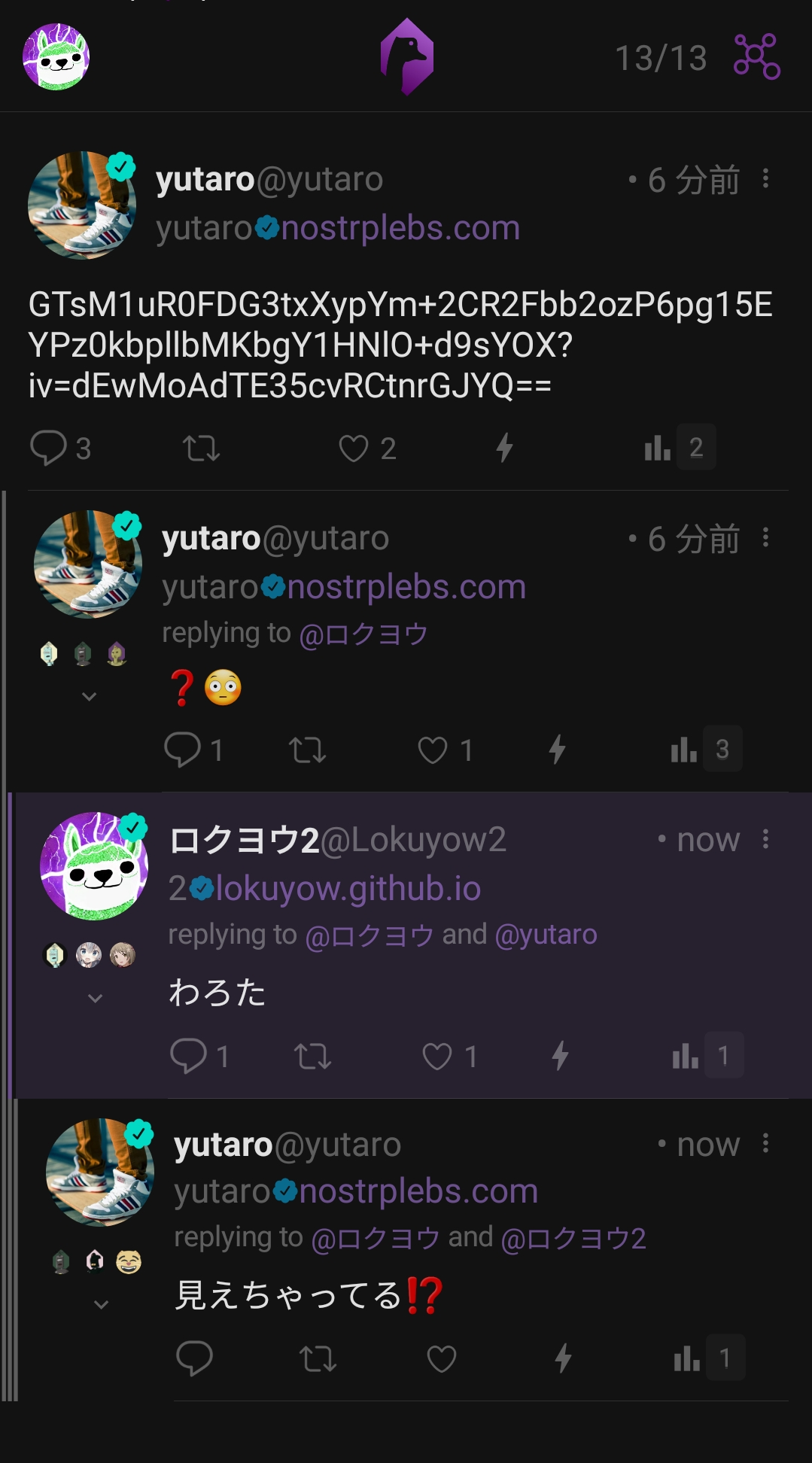812x1463 pixels.
Task: Reply to yutaro's 見えちゃってる post
Action: (194, 1358)
